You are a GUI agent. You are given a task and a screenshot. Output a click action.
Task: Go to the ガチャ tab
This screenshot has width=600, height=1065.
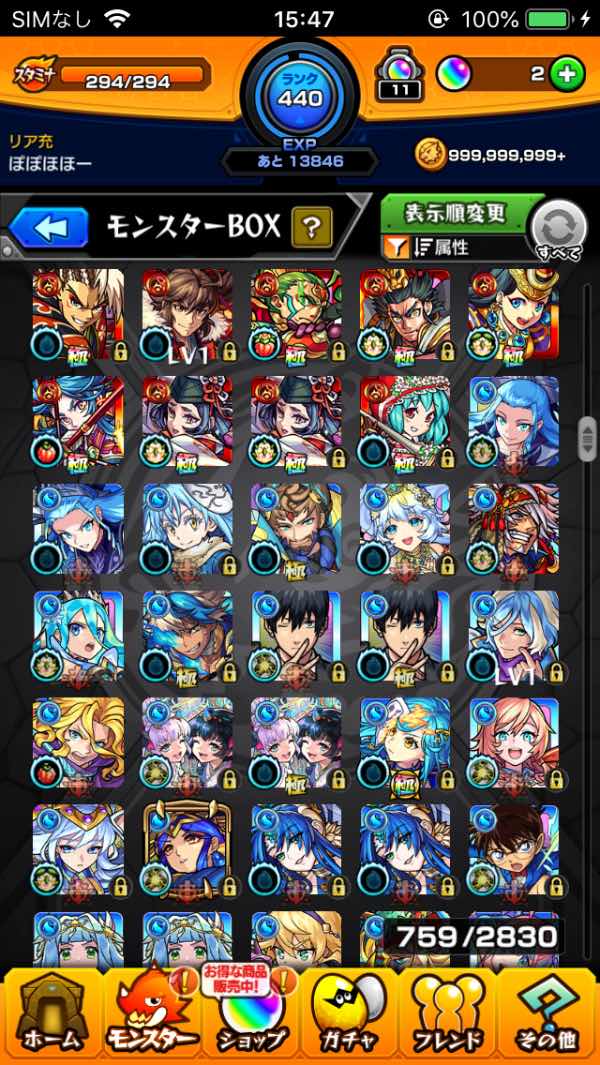pyautogui.click(x=350, y=1014)
